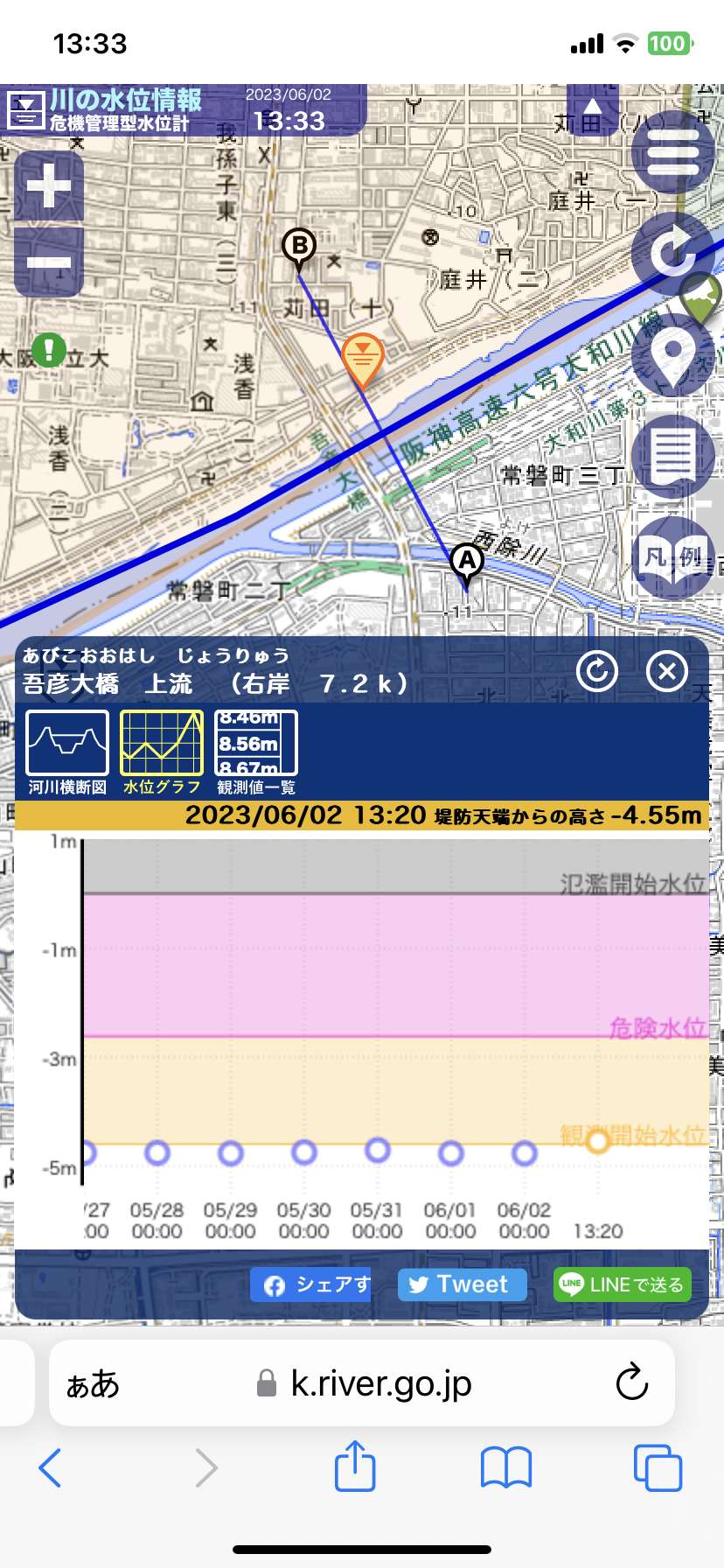Open the 凡例 legend
The width and height of the screenshot is (724, 1568).
pos(672,557)
